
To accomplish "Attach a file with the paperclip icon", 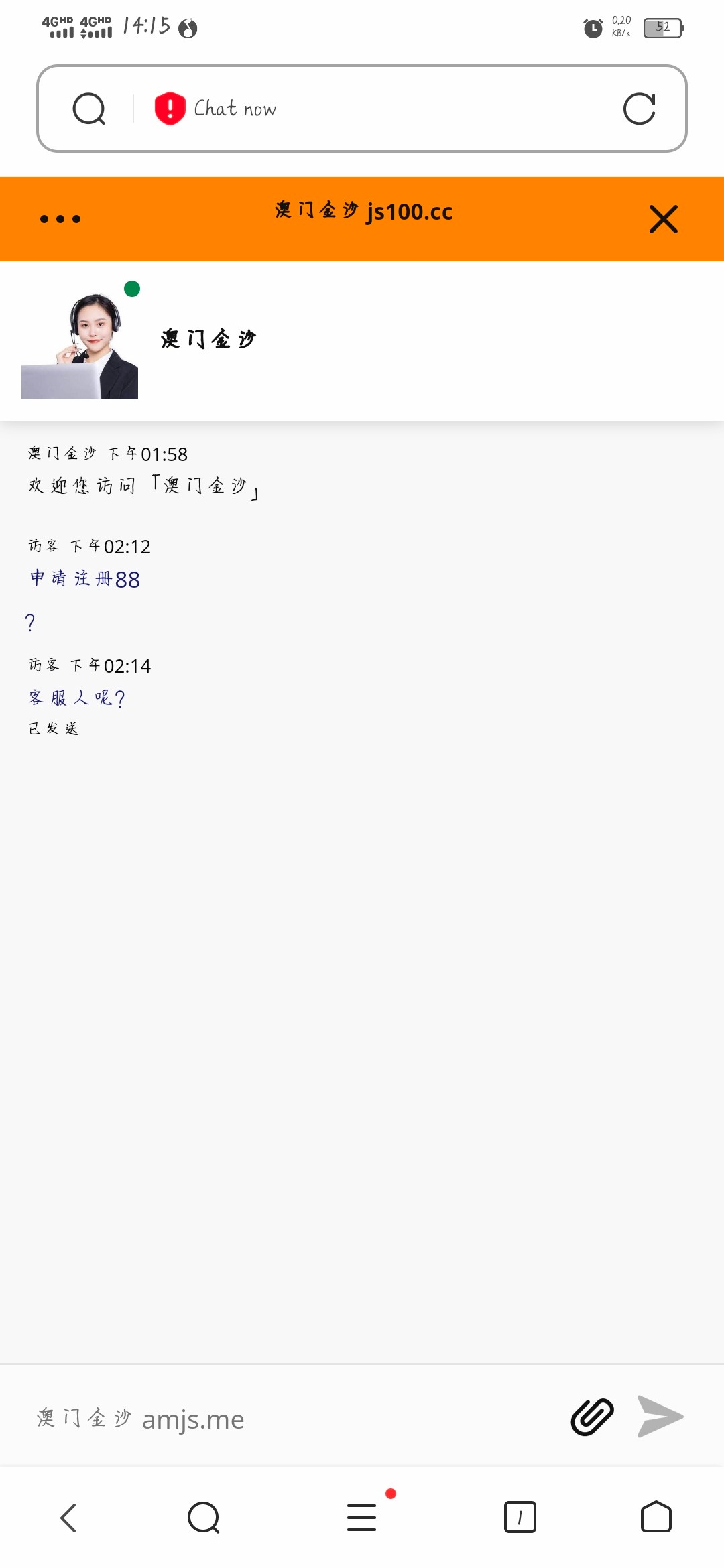I will 592,1417.
